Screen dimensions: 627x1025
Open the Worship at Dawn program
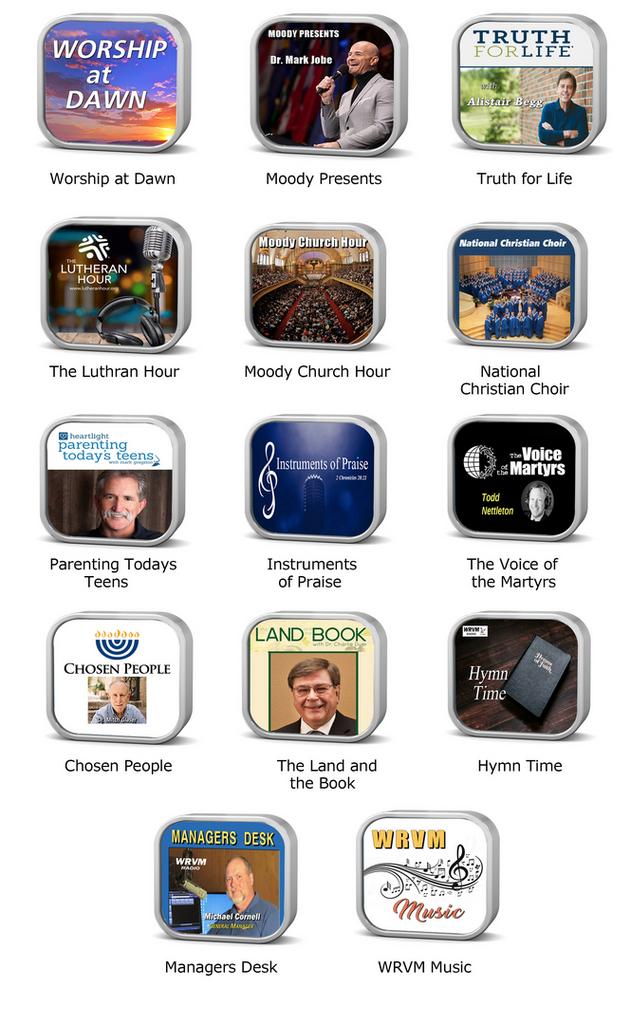click(113, 84)
